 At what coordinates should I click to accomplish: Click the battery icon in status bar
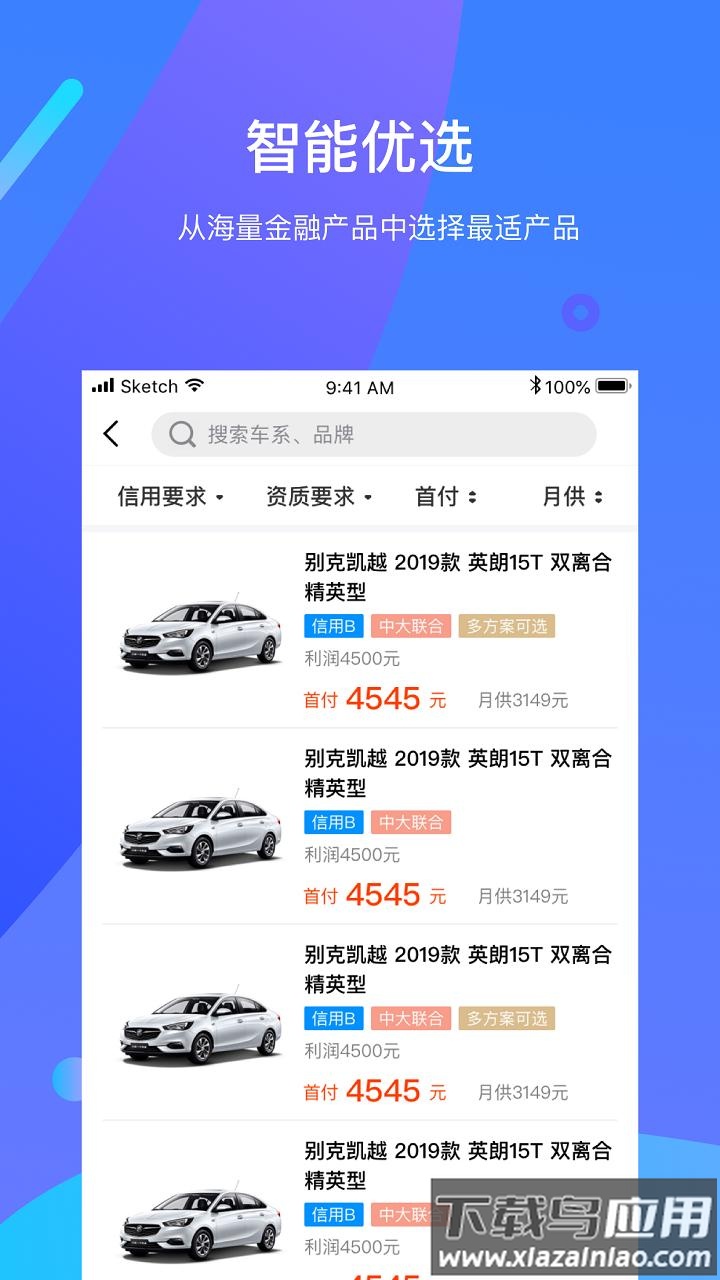pyautogui.click(x=611, y=384)
